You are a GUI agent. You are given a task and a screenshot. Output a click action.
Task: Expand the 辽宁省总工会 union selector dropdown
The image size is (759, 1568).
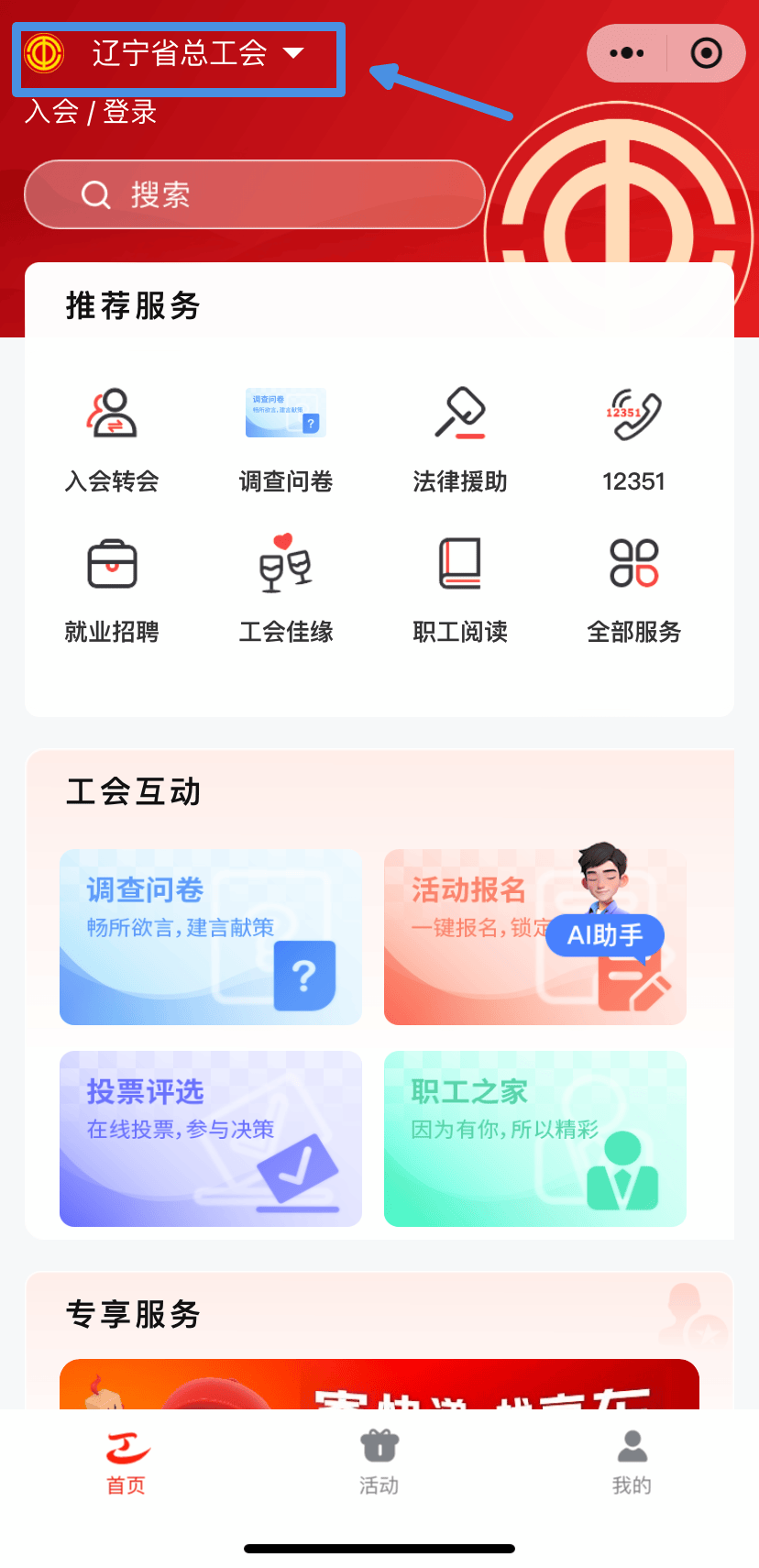coord(179,54)
